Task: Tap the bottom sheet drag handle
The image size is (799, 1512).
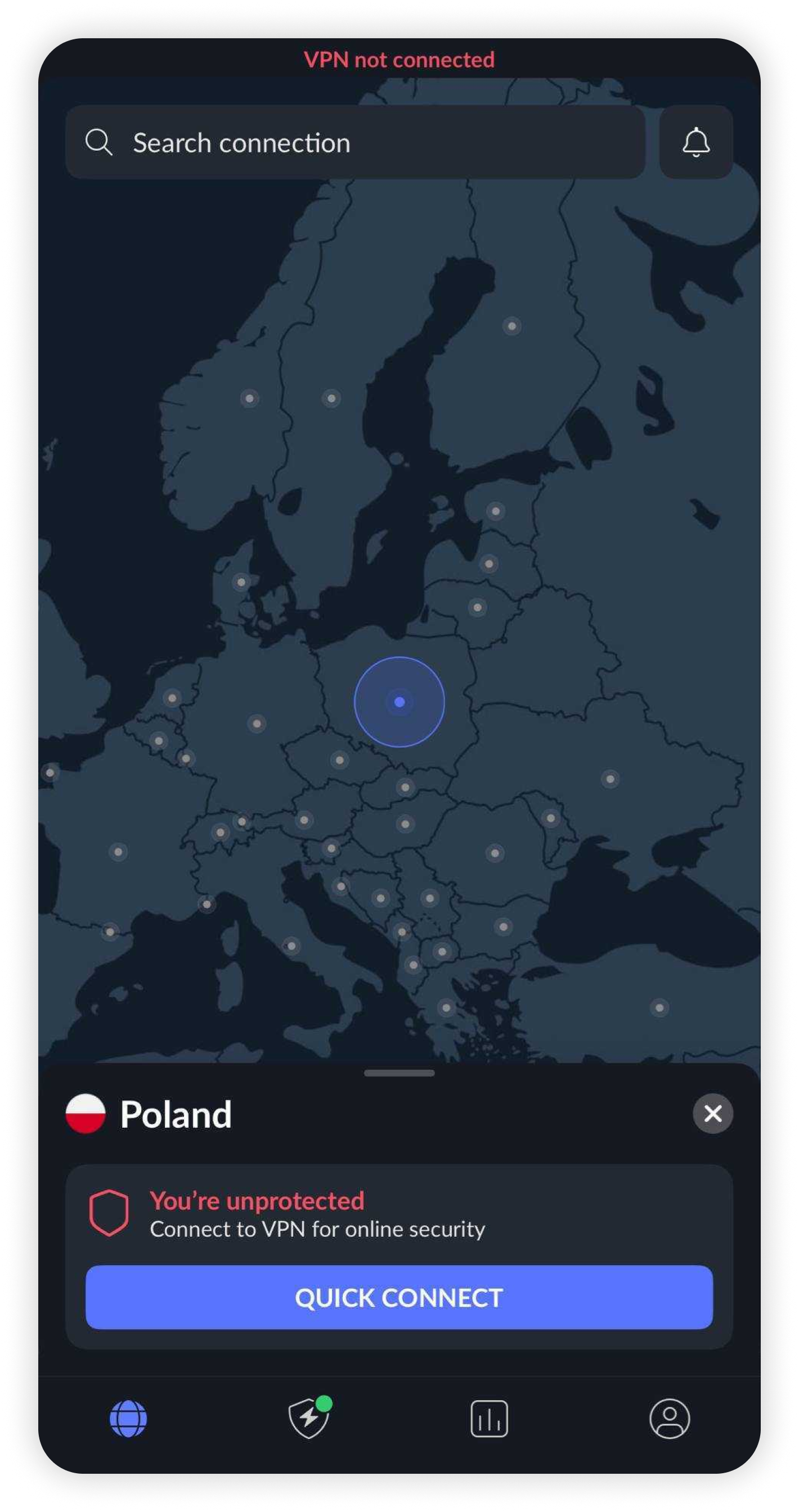Action: [x=399, y=1074]
